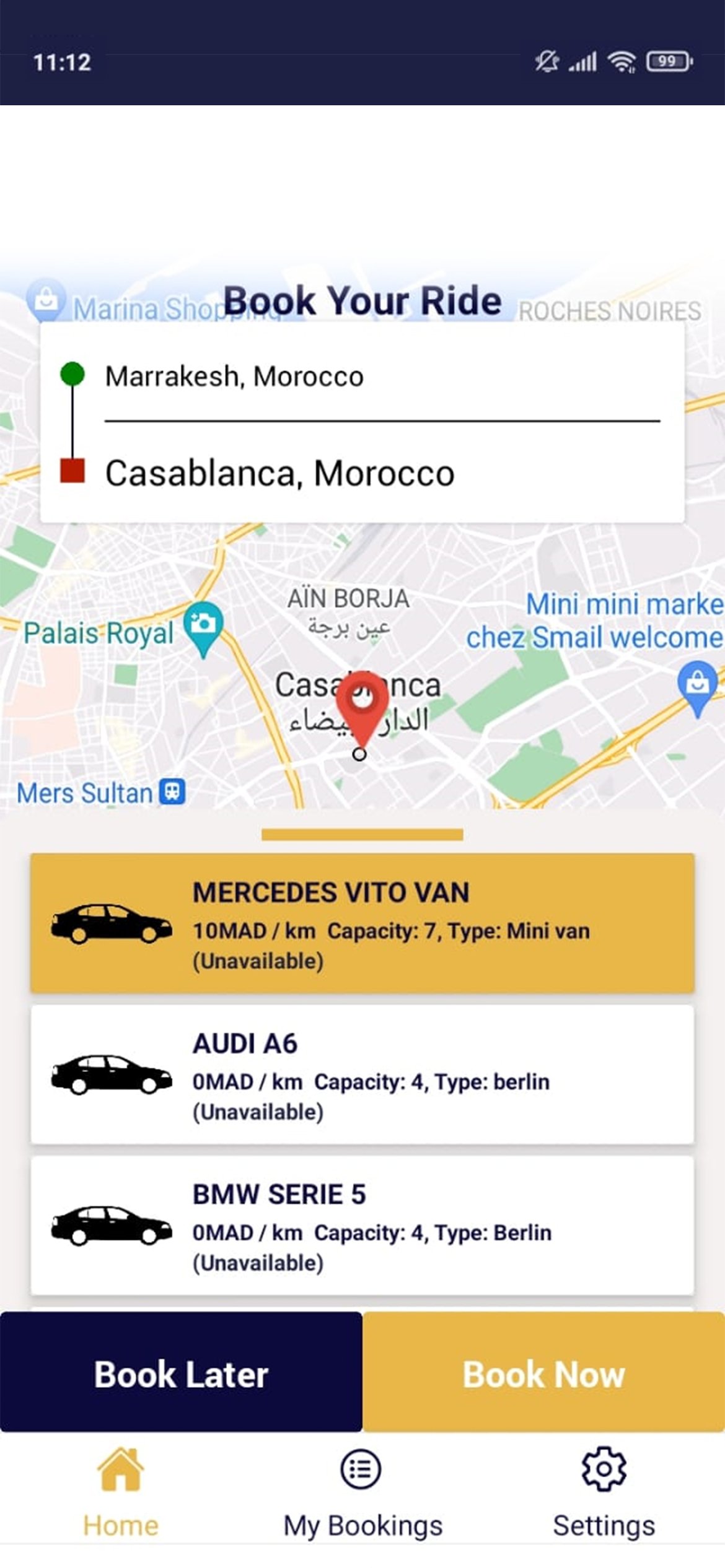Go to the Home tab
This screenshot has height=1568, width=725.
(x=121, y=1492)
